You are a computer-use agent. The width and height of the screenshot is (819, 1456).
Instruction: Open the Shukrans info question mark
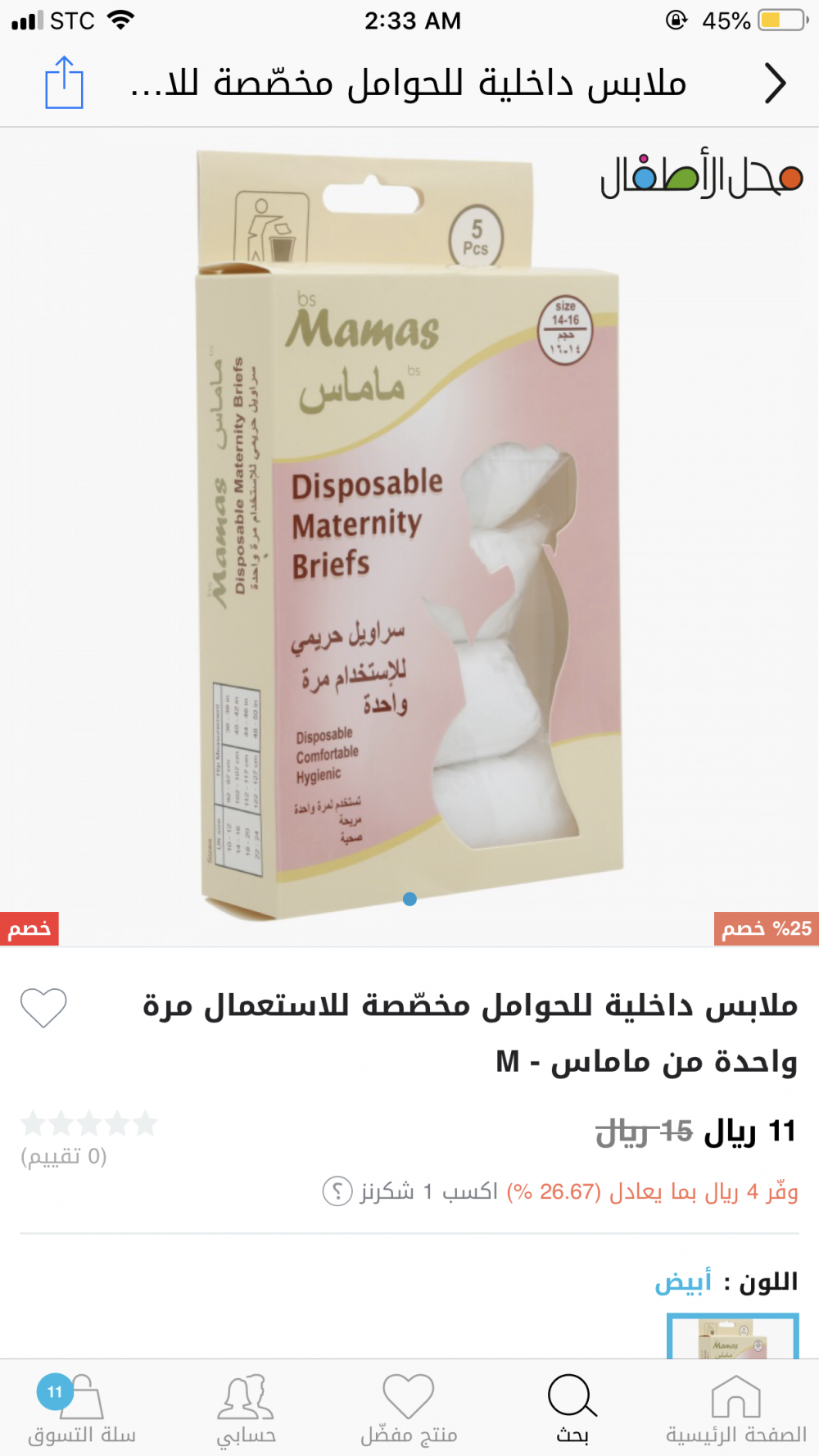coord(337,1191)
